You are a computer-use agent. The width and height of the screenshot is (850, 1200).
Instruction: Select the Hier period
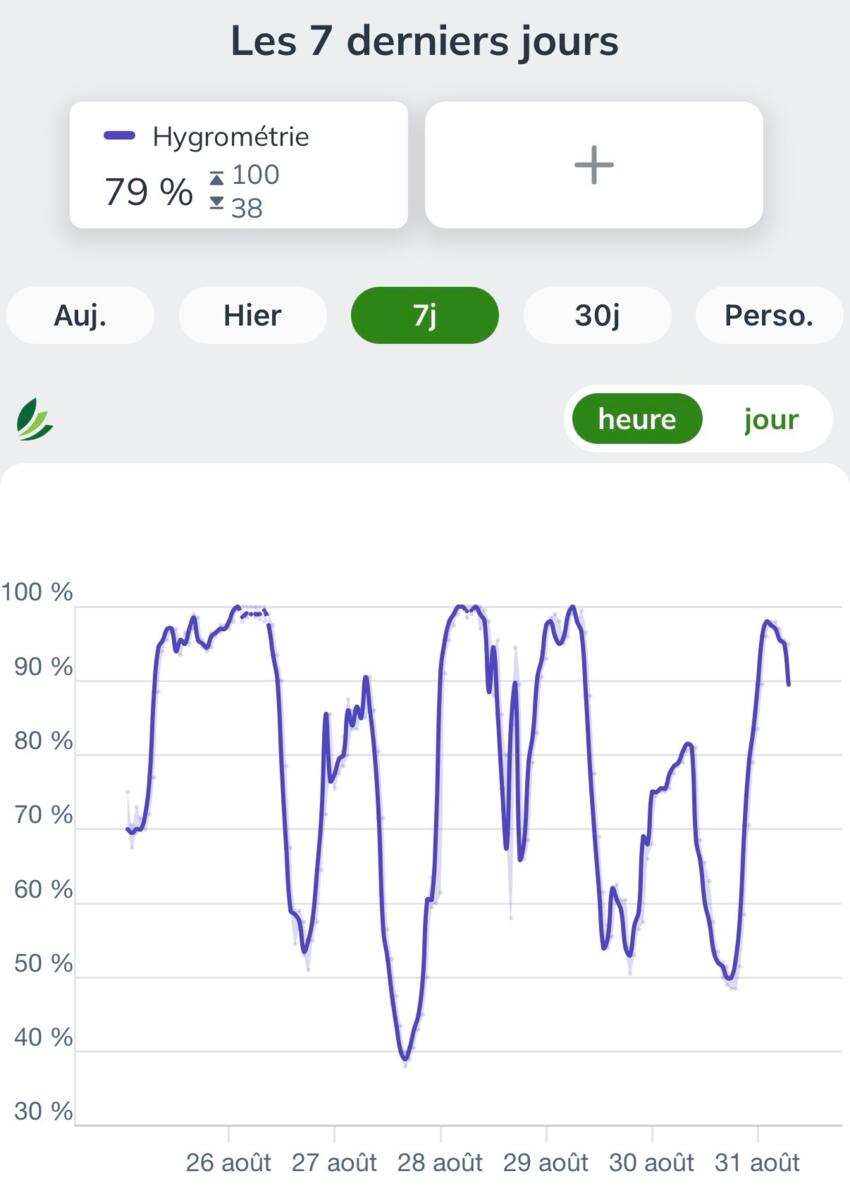coord(253,316)
